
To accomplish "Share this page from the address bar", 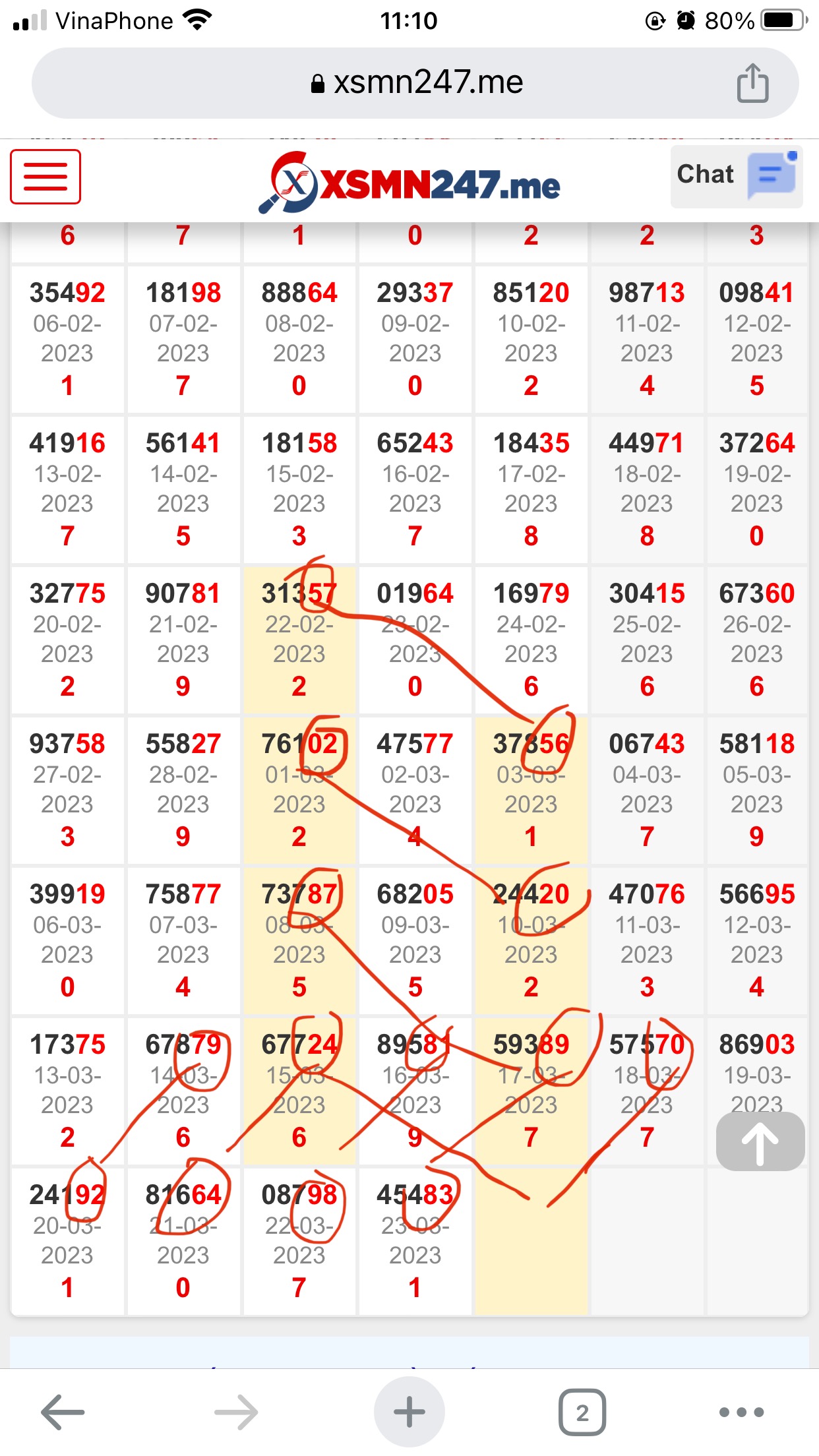I will [752, 83].
